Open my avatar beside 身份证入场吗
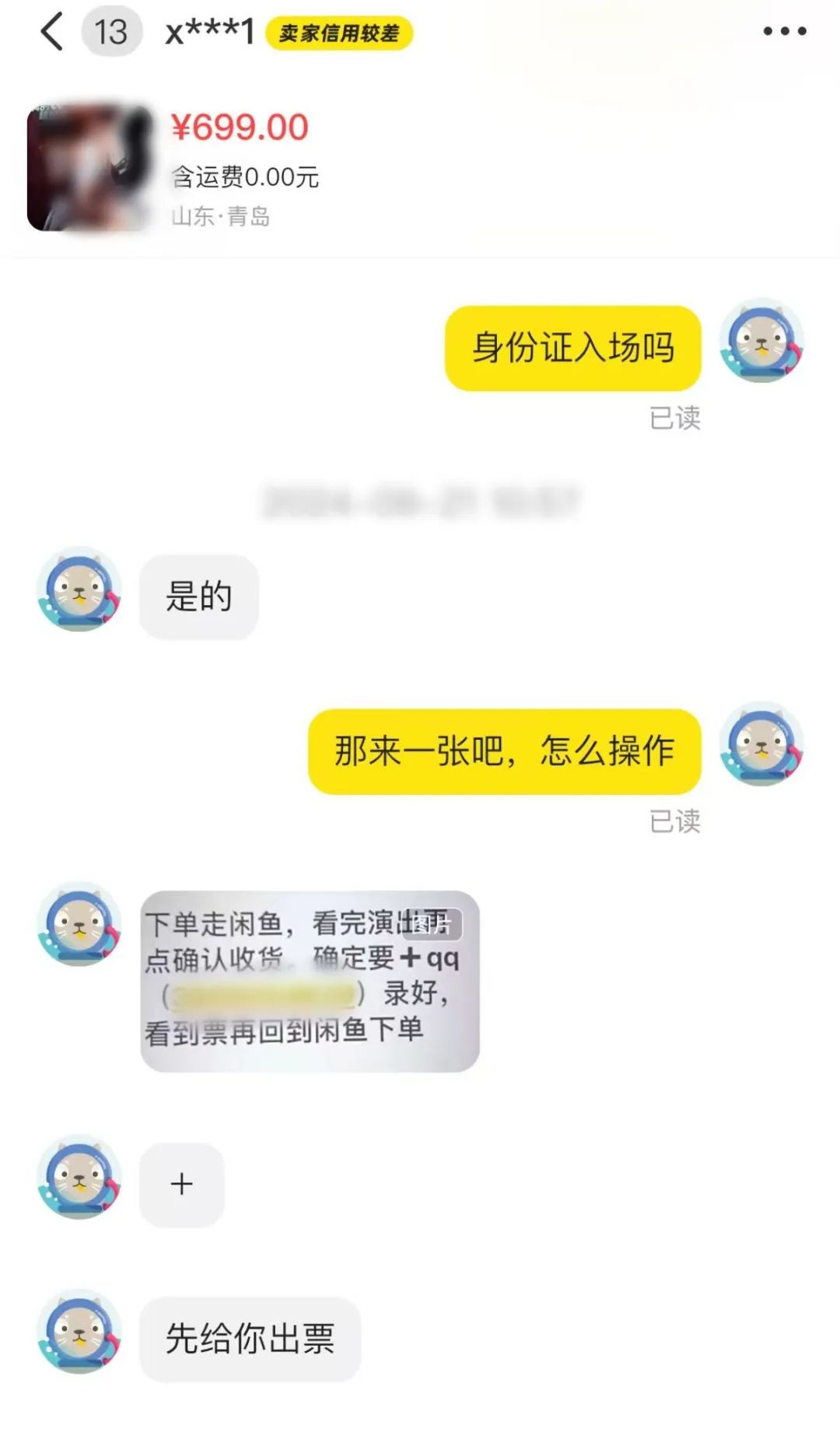Screen dimensions: 840x1446 pyautogui.click(x=761, y=340)
